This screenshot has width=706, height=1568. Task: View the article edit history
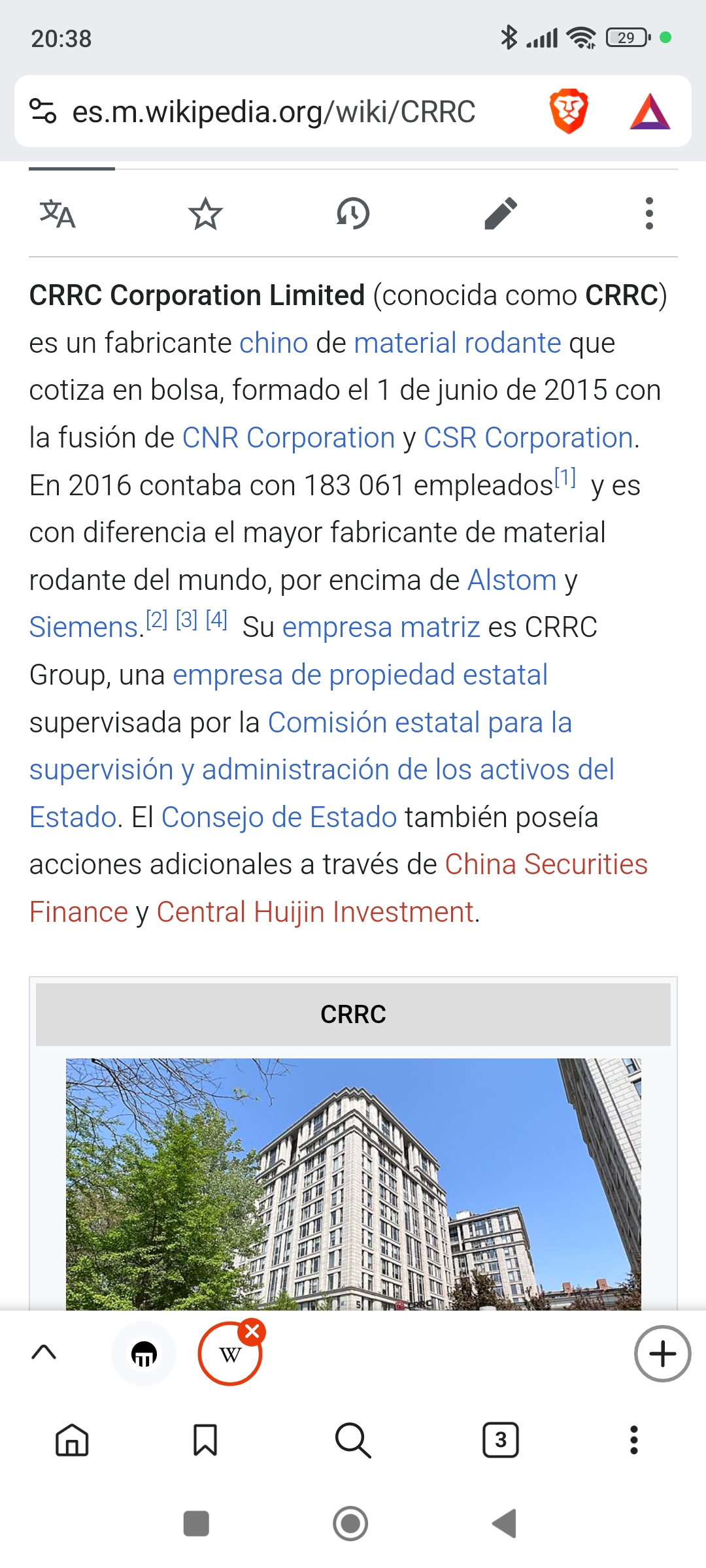[353, 214]
